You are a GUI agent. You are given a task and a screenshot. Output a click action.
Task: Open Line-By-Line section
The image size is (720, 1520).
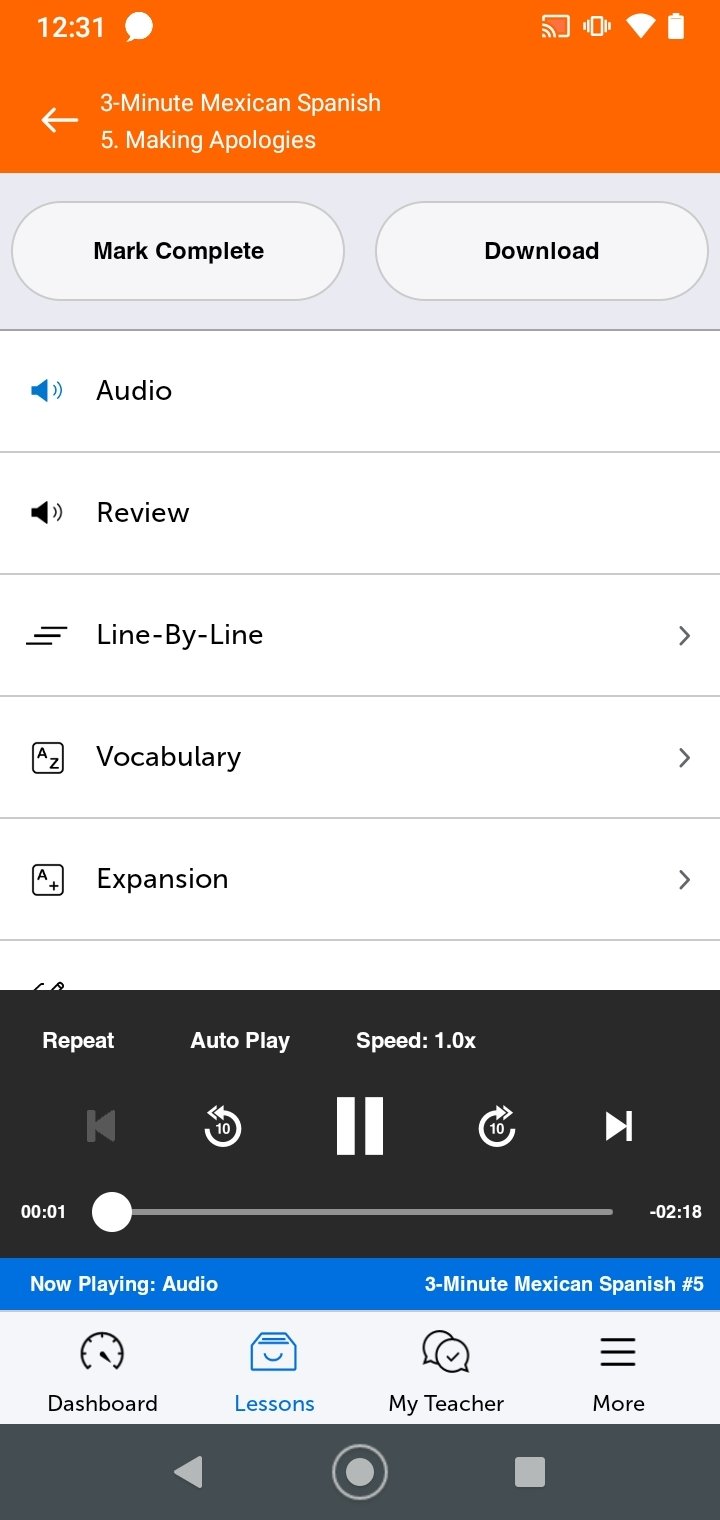click(x=360, y=635)
